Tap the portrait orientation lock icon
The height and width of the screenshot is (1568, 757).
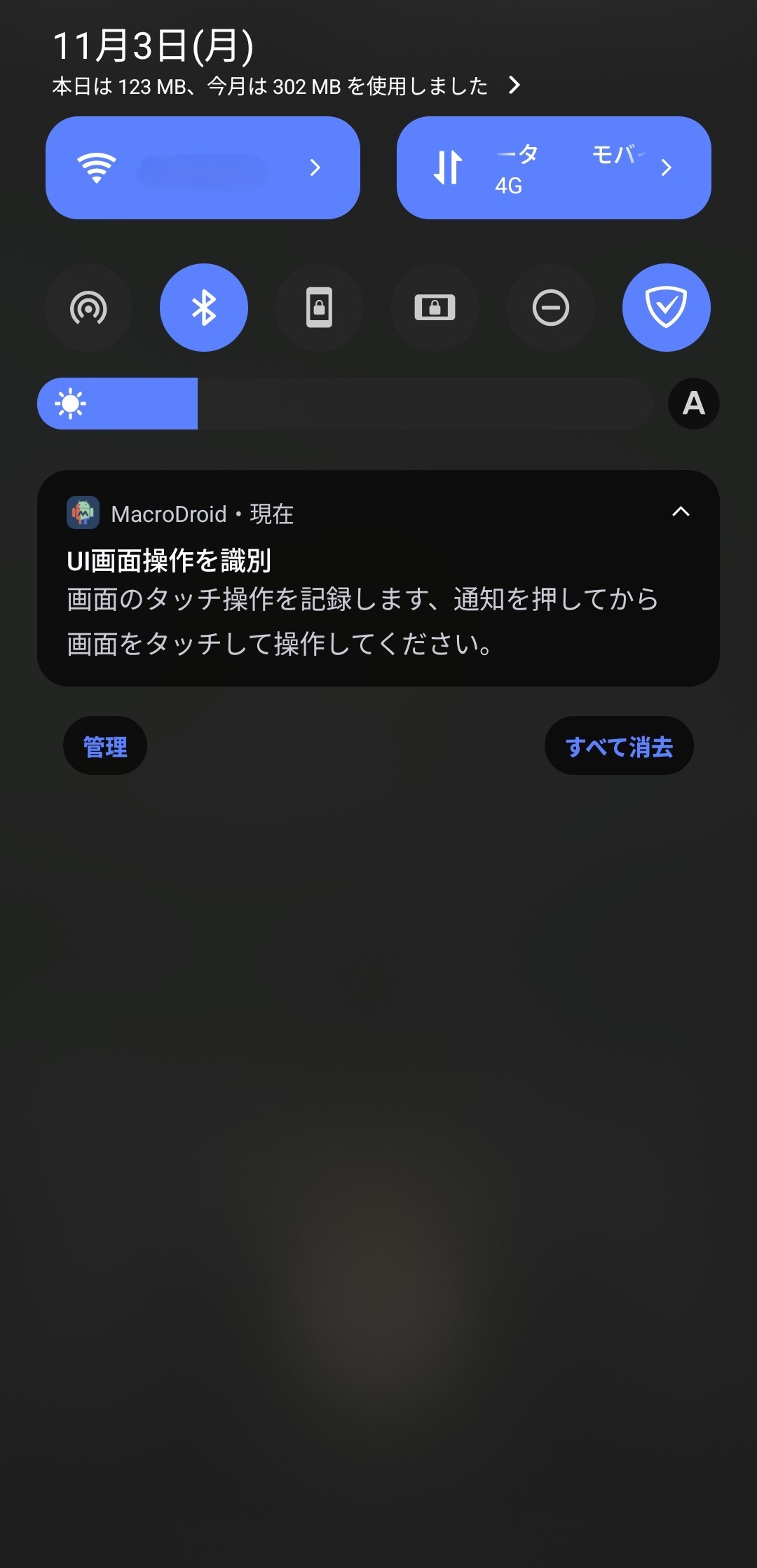[x=319, y=308]
